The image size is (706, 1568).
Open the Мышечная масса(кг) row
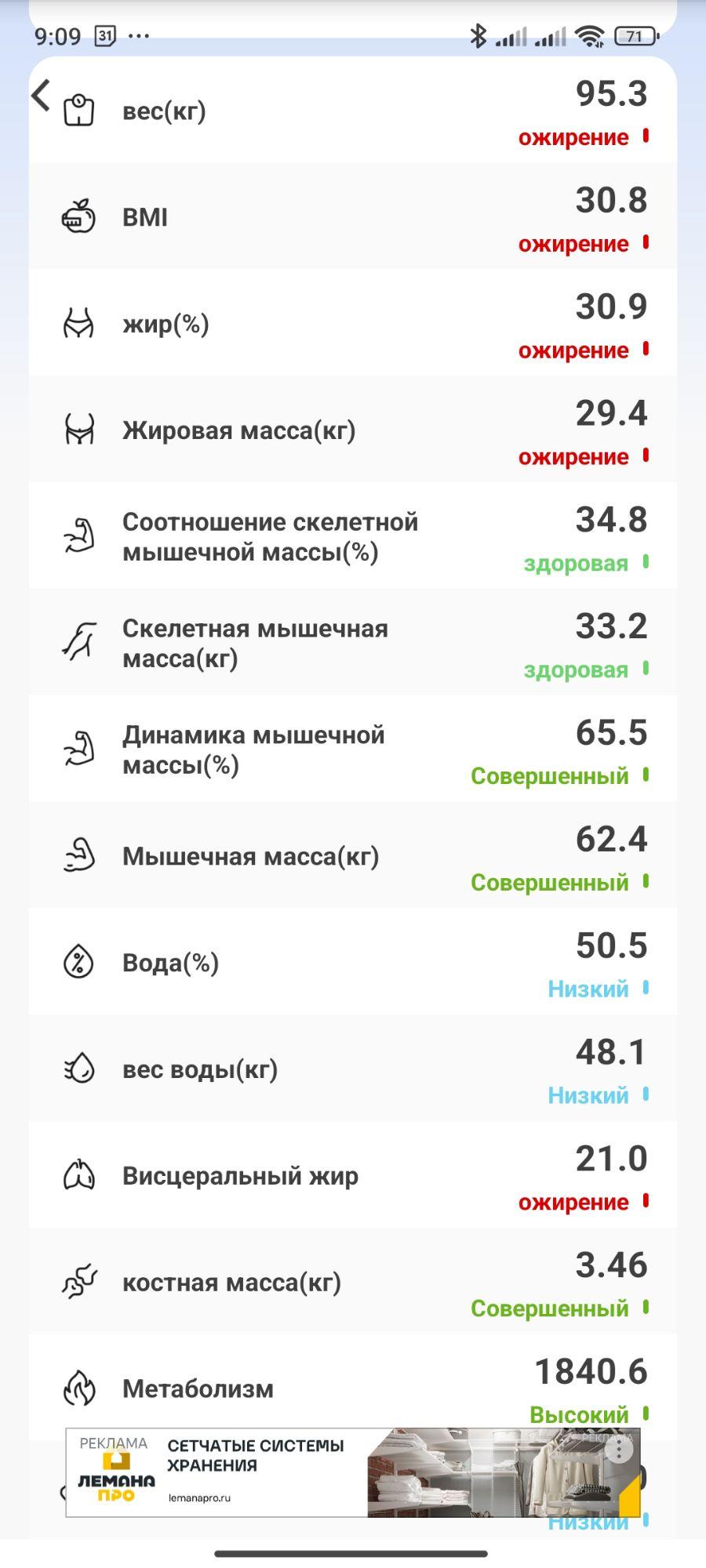point(353,855)
